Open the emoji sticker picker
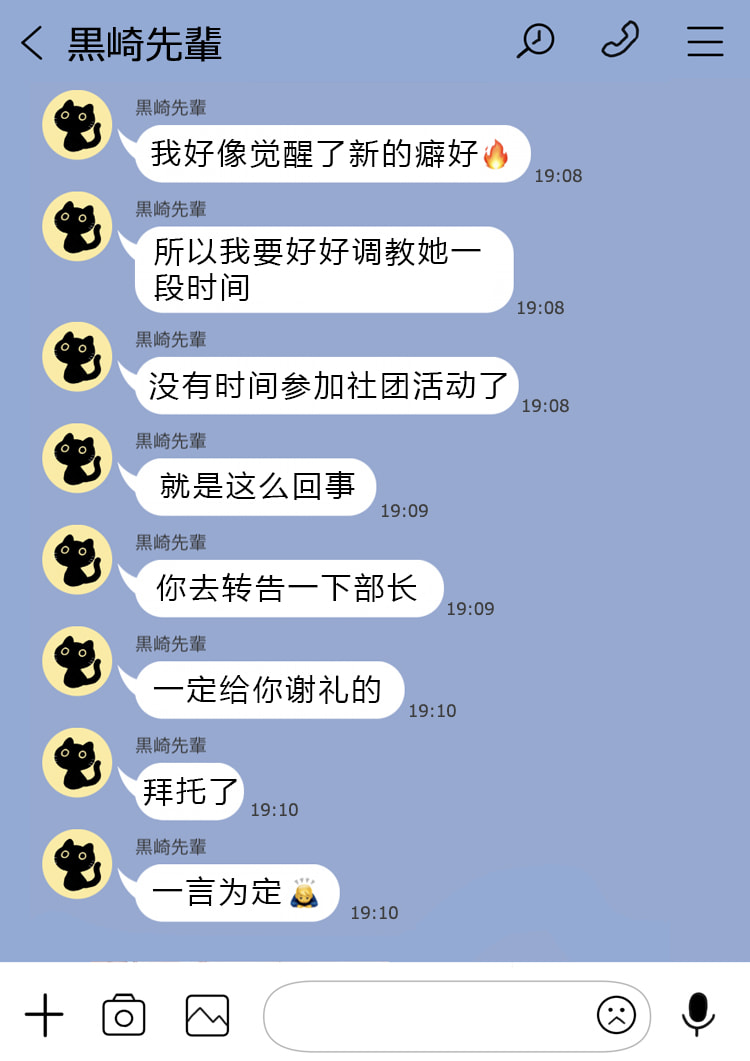 click(616, 1015)
